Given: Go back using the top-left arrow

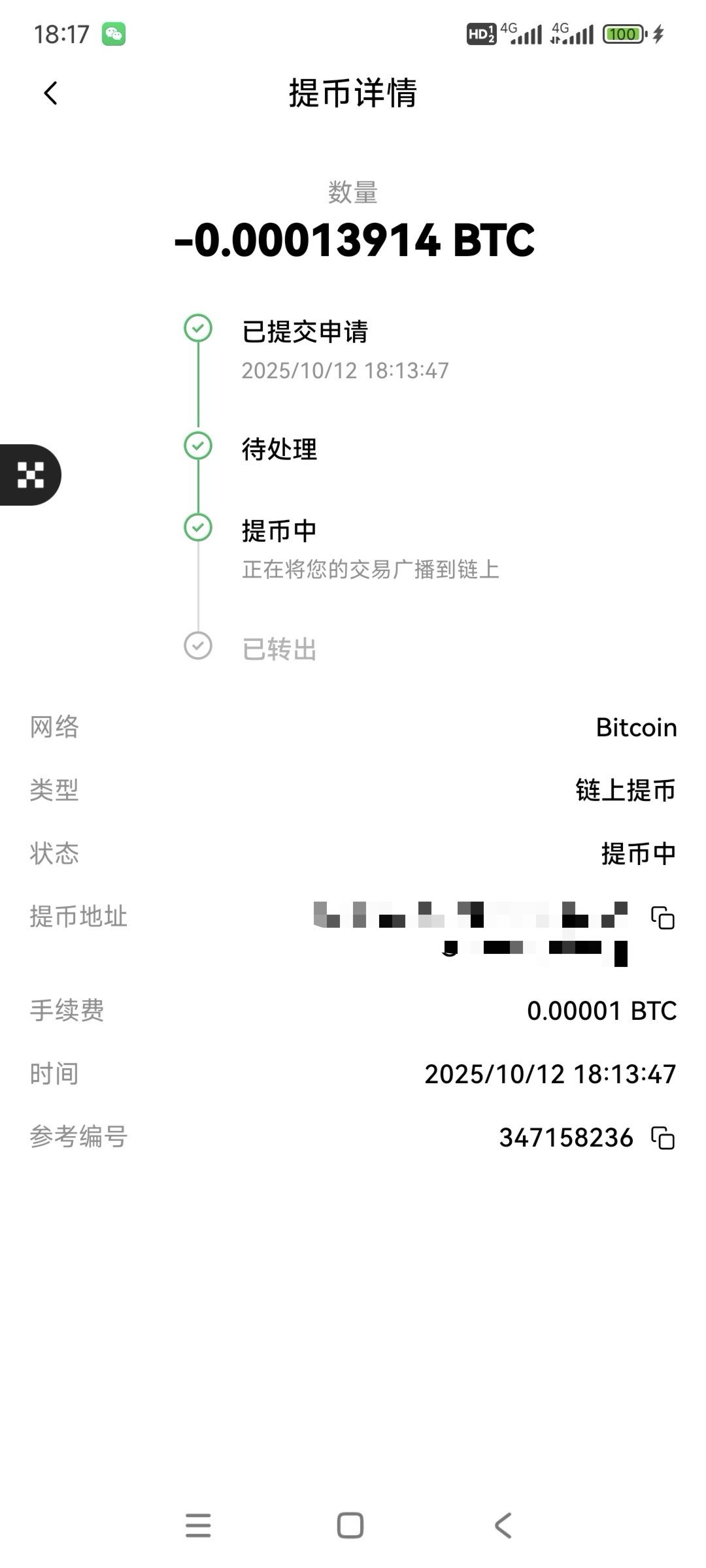Looking at the screenshot, I should 50,93.
